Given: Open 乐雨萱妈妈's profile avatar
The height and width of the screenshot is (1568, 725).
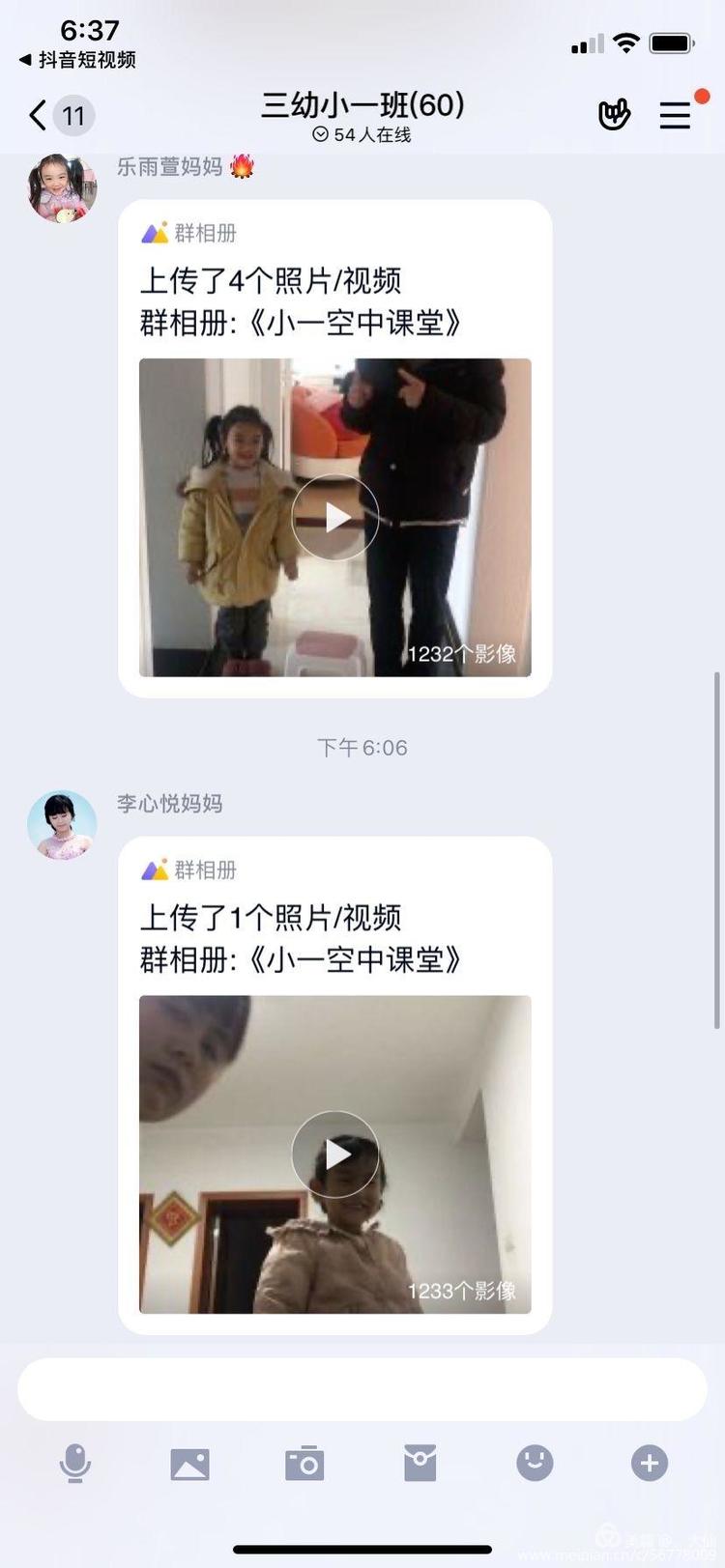Looking at the screenshot, I should [62, 187].
